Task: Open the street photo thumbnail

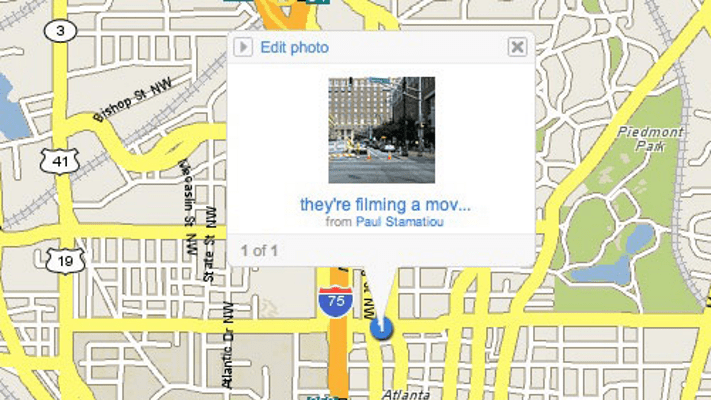Action: [x=382, y=130]
